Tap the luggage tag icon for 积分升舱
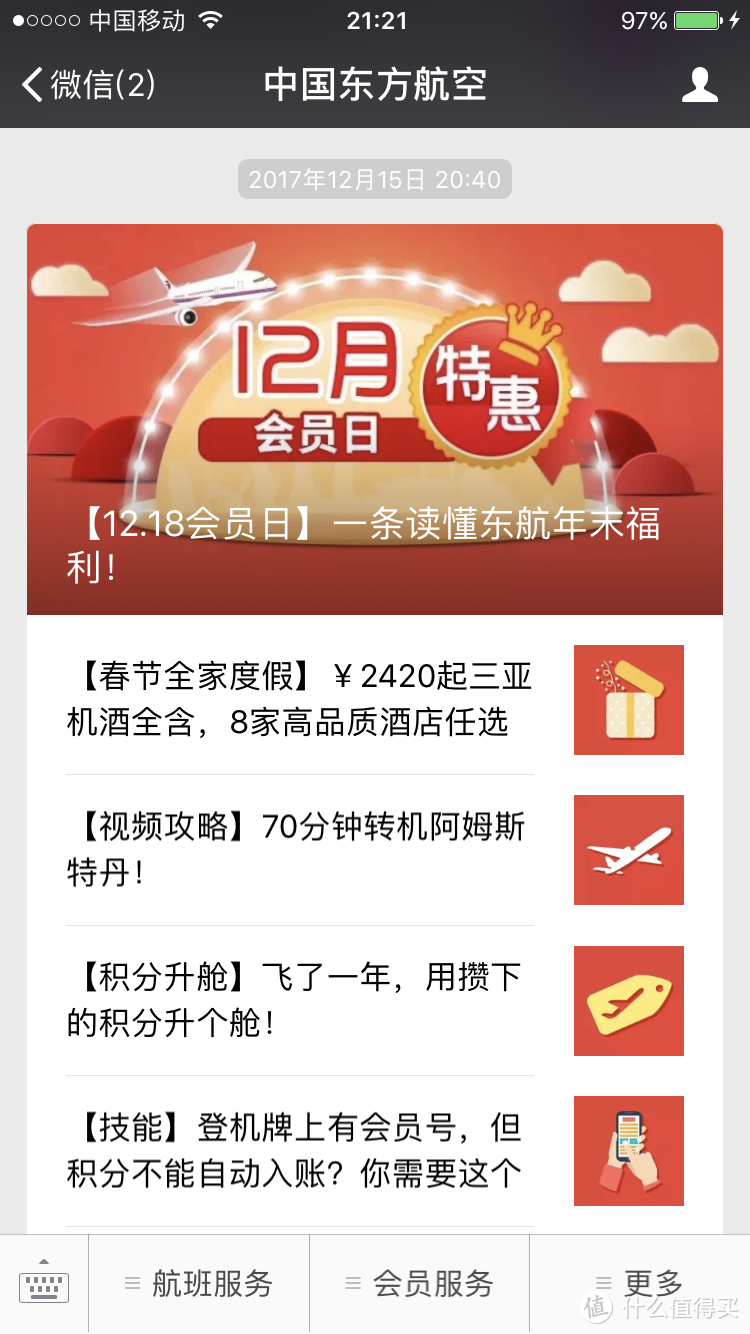The image size is (750, 1334). (x=628, y=1001)
